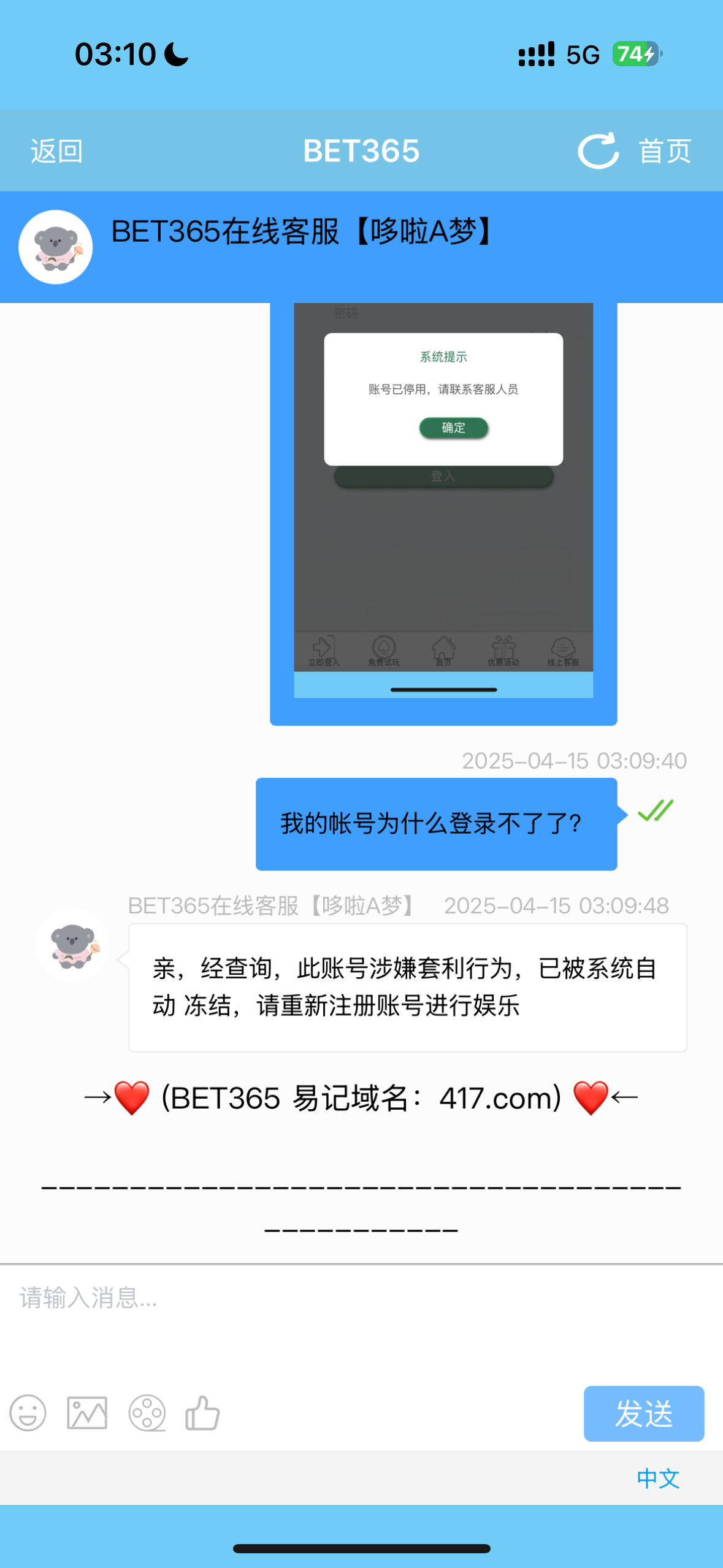Rate service with thumbs-up icon
This screenshot has height=1568, width=723.
click(202, 1413)
